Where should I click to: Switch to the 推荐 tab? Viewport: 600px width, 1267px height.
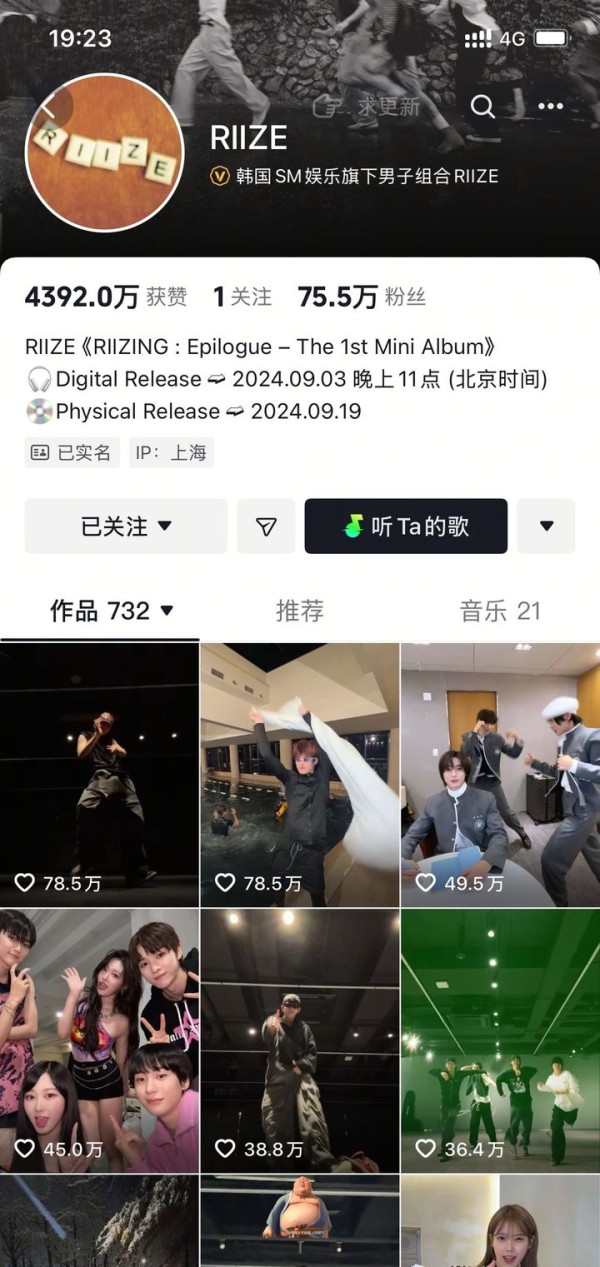(300, 610)
